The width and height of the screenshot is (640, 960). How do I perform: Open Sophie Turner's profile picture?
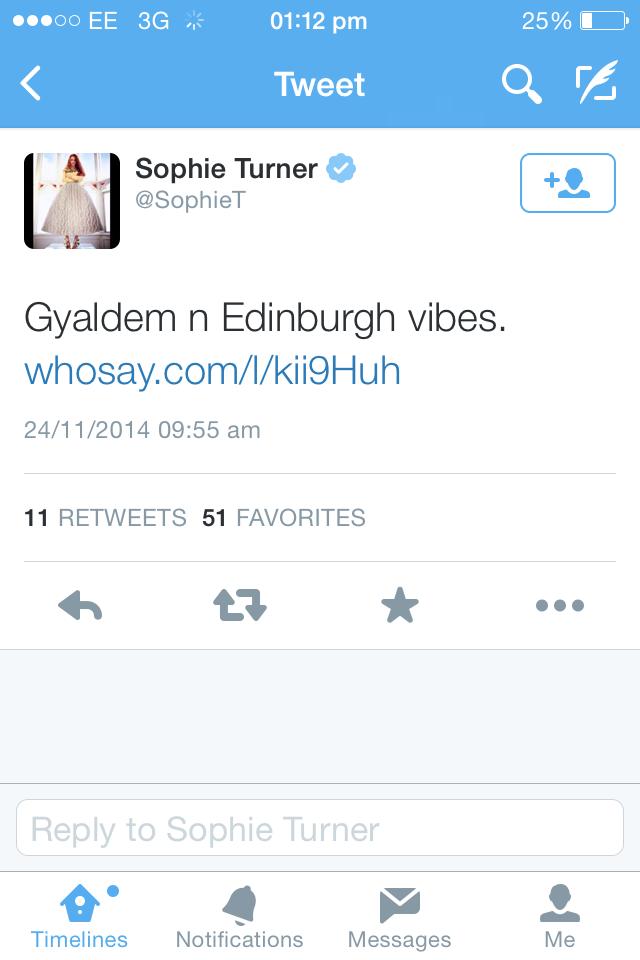[72, 201]
